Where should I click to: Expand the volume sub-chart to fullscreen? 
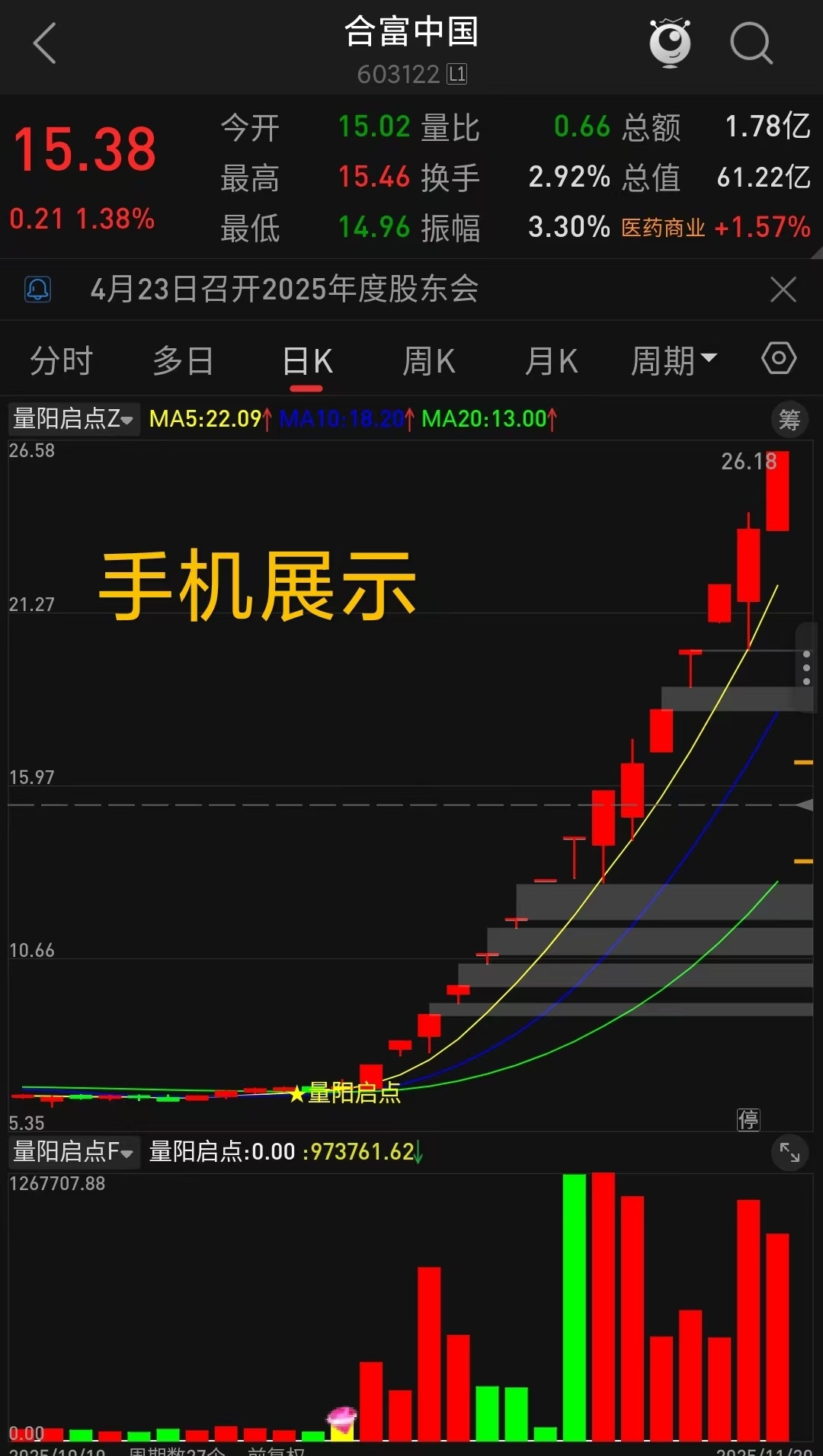click(x=789, y=1154)
